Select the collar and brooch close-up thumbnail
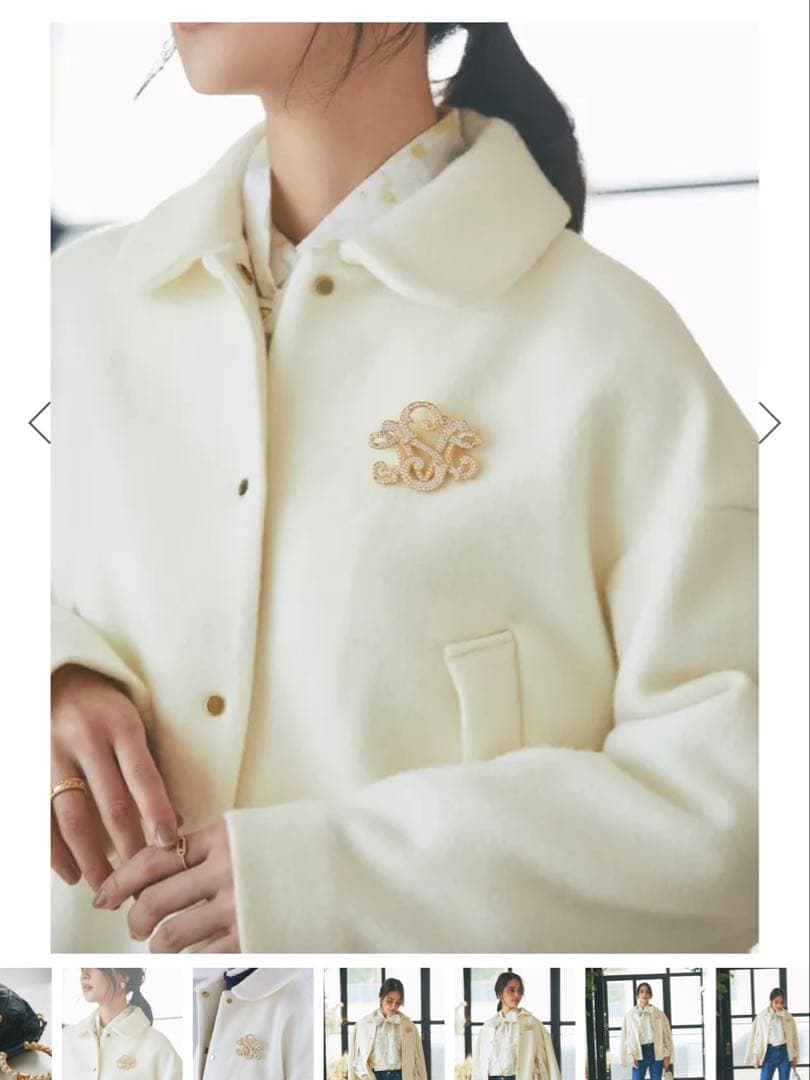The height and width of the screenshot is (1080, 810). [x=252, y=1023]
